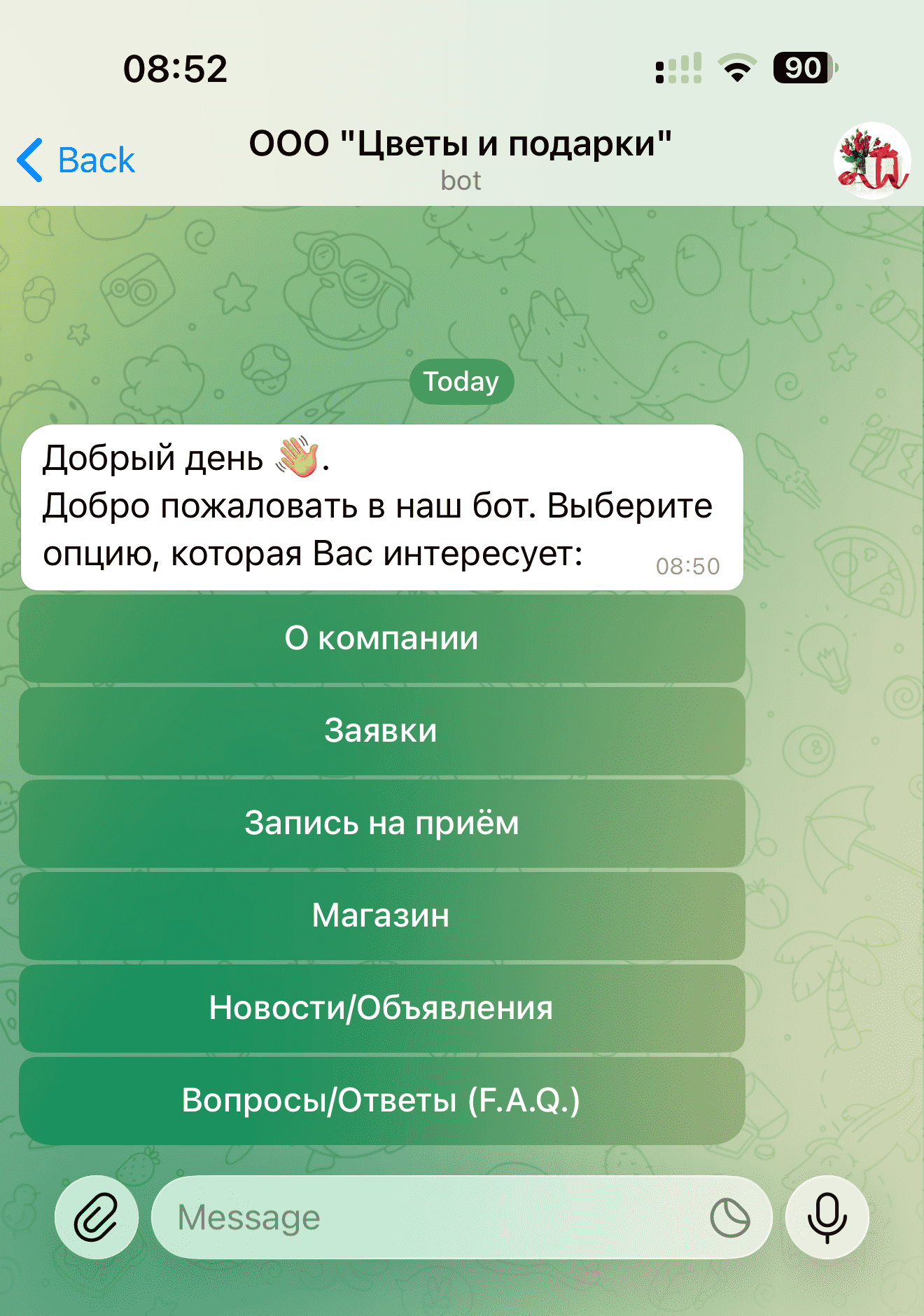The width and height of the screenshot is (924, 1316).
Task: Go back using the Back button
Action: [x=76, y=160]
